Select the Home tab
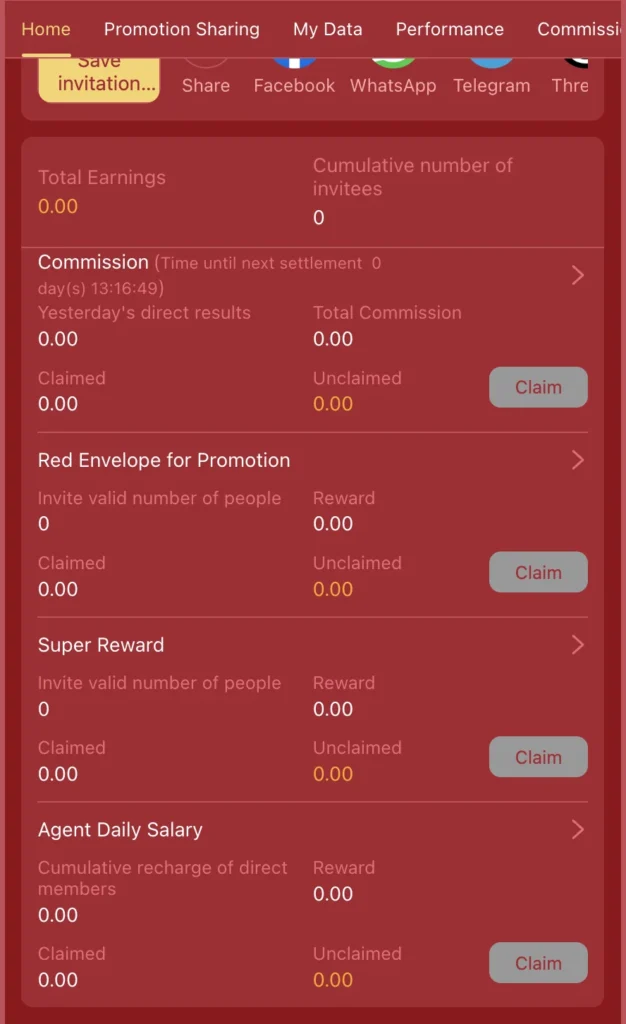 [46, 29]
